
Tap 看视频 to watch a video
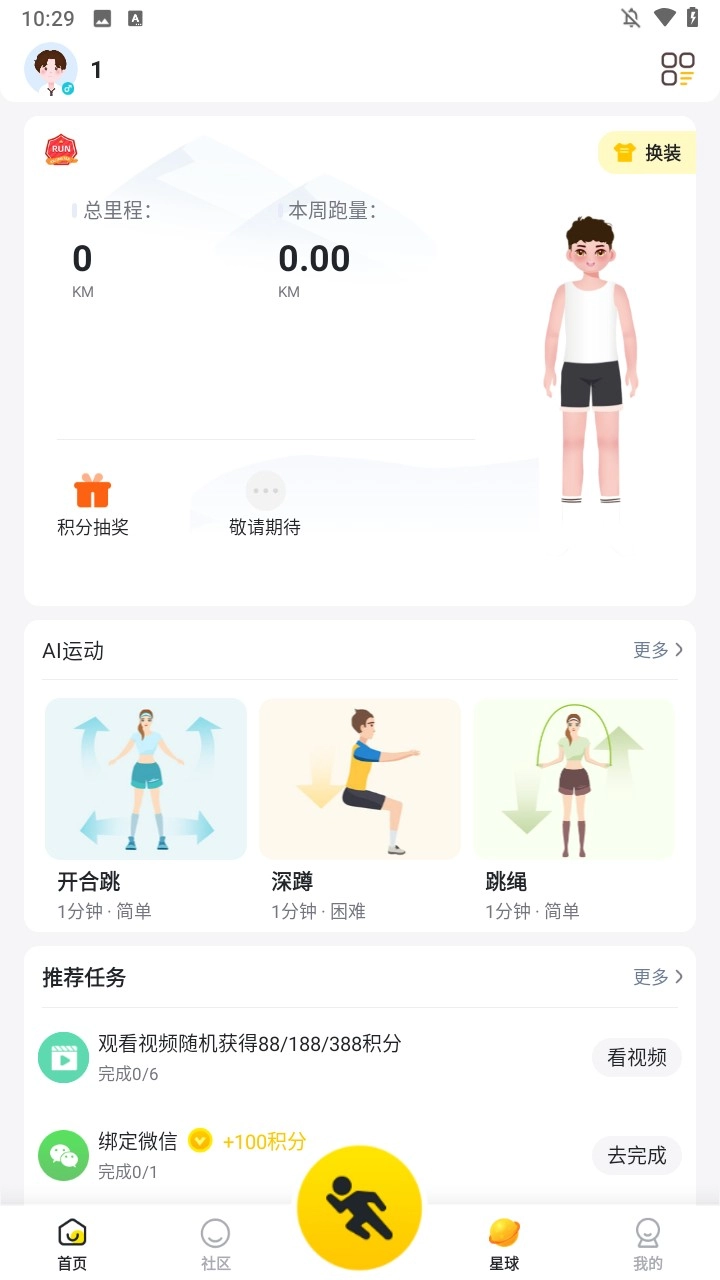pyautogui.click(x=636, y=1057)
